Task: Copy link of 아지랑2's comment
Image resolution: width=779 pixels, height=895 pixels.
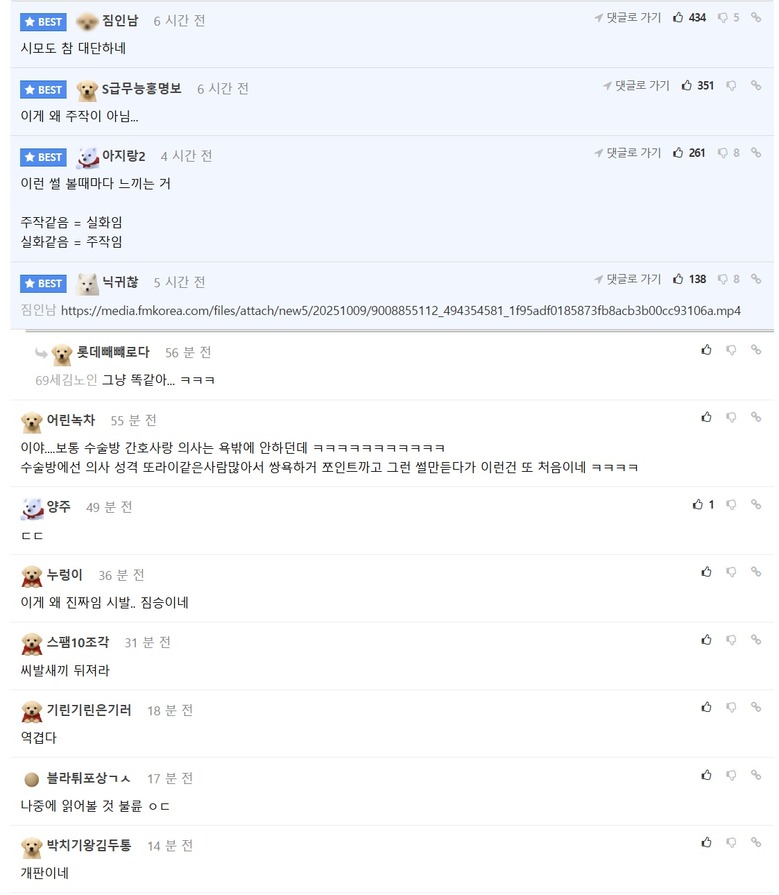Action: (757, 153)
